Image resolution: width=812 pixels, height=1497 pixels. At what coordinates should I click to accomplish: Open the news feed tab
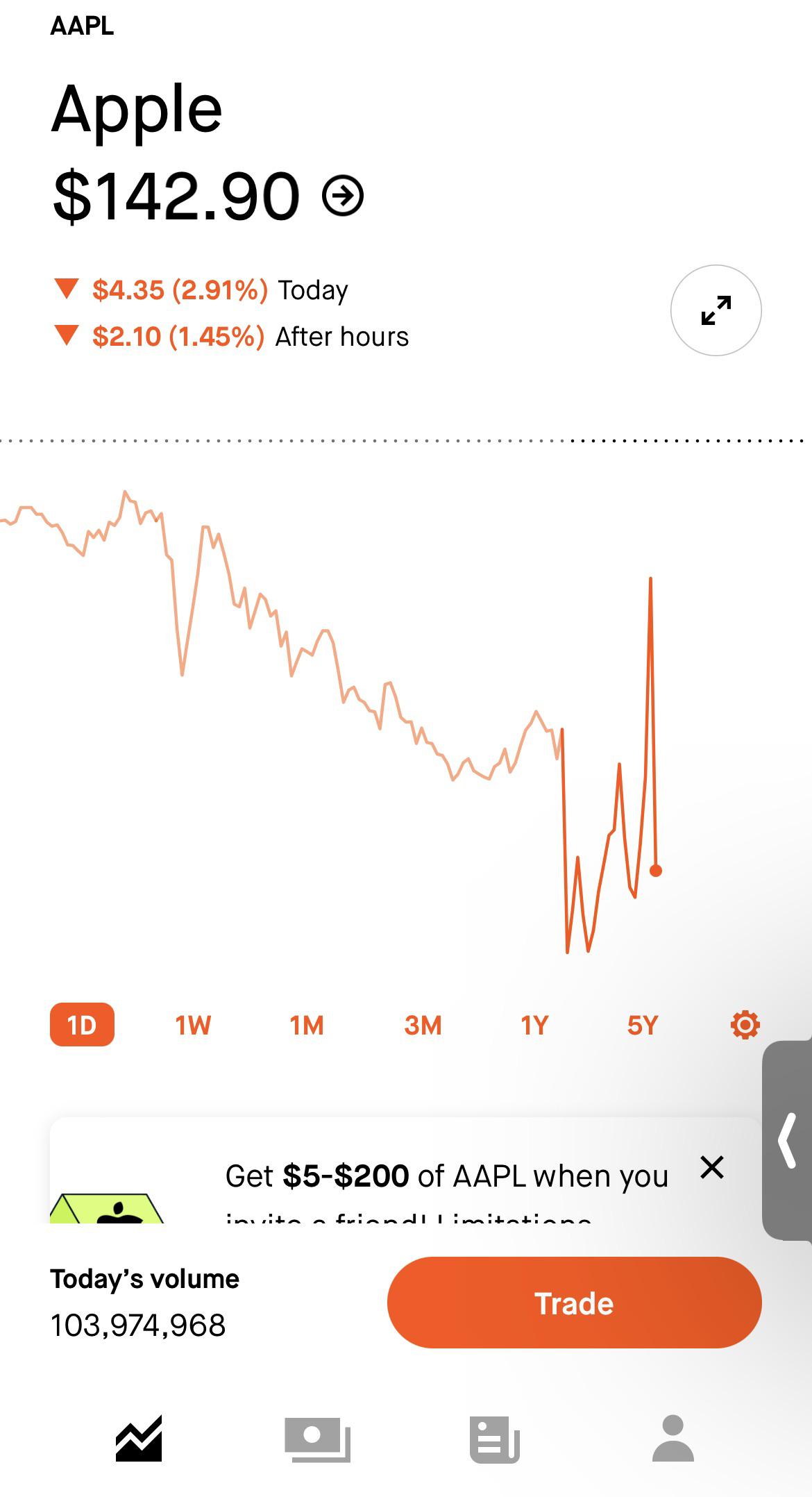(494, 1439)
